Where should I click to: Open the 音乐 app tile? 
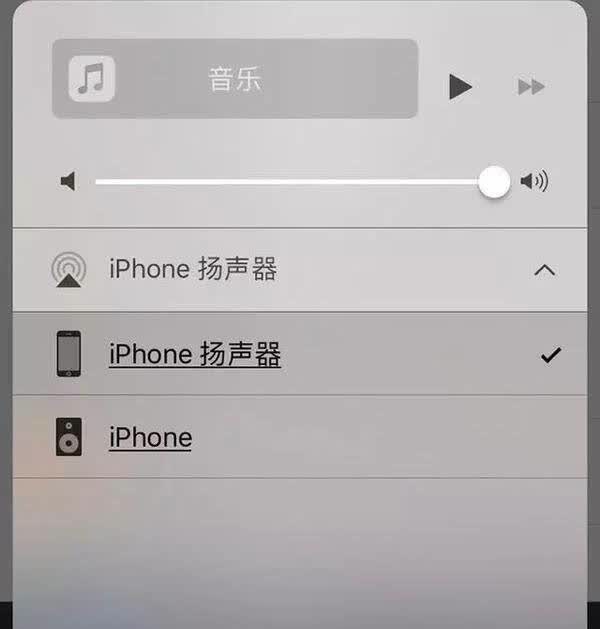pos(235,79)
